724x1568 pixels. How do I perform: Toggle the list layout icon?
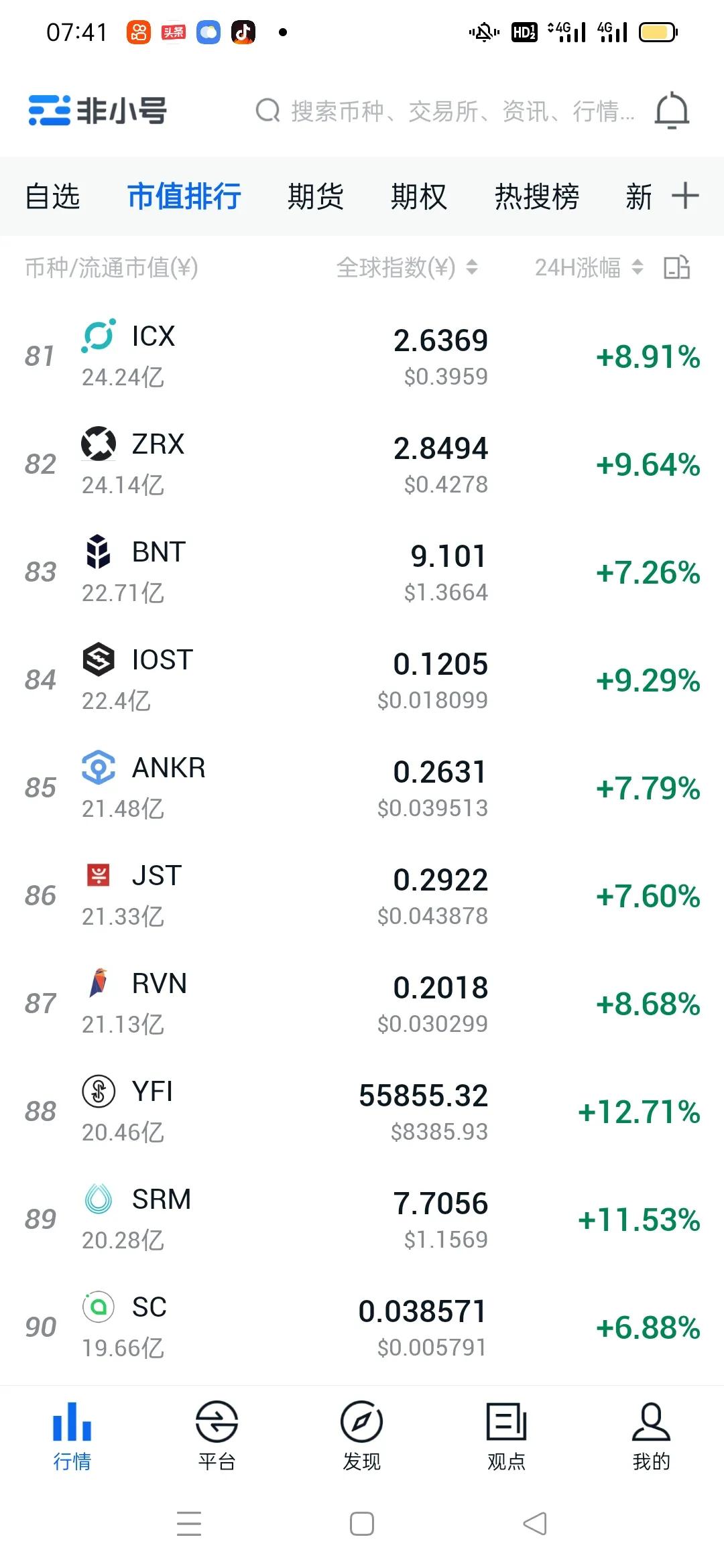pos(677,267)
